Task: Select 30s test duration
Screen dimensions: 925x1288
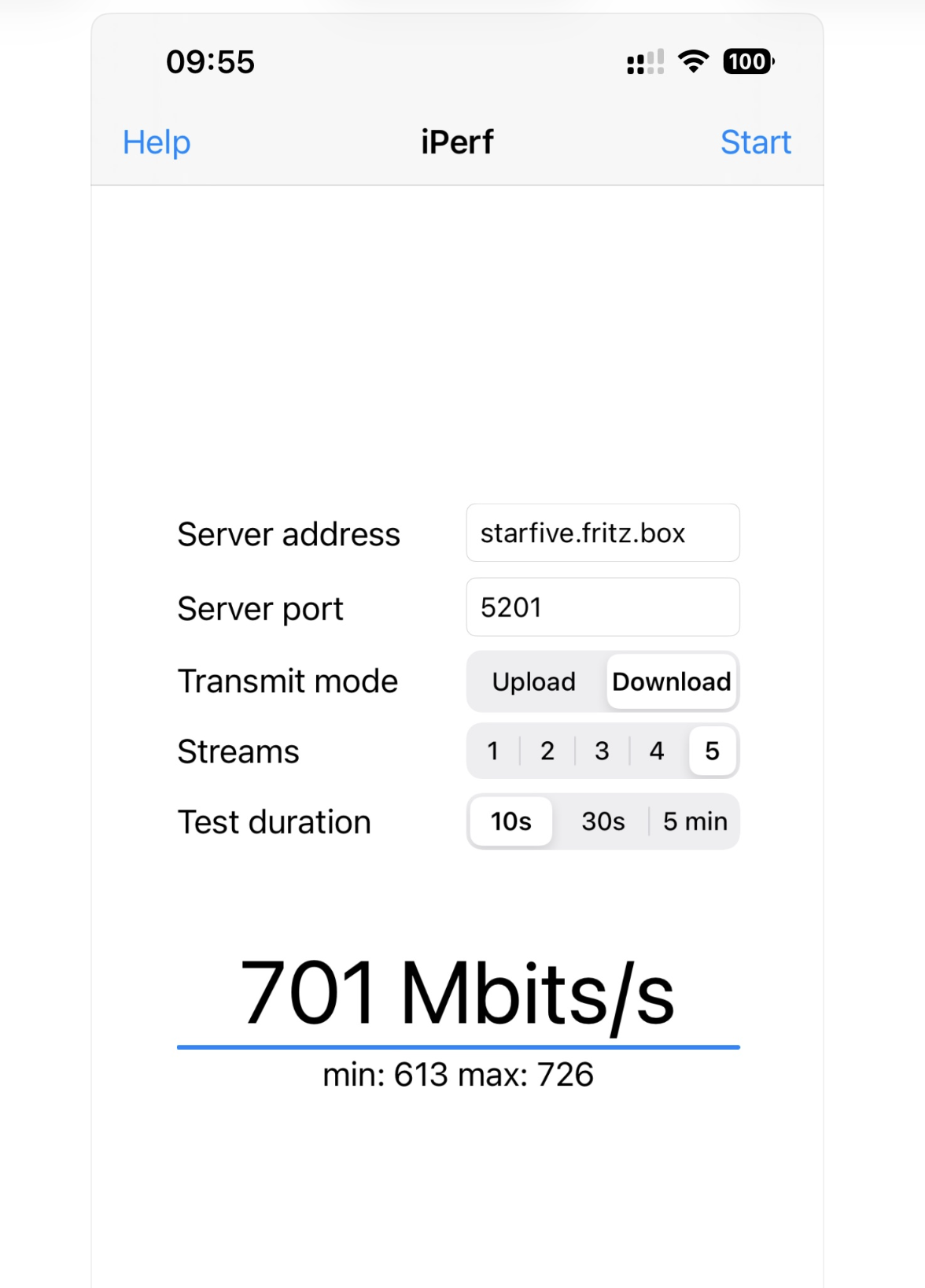Action: tap(602, 821)
